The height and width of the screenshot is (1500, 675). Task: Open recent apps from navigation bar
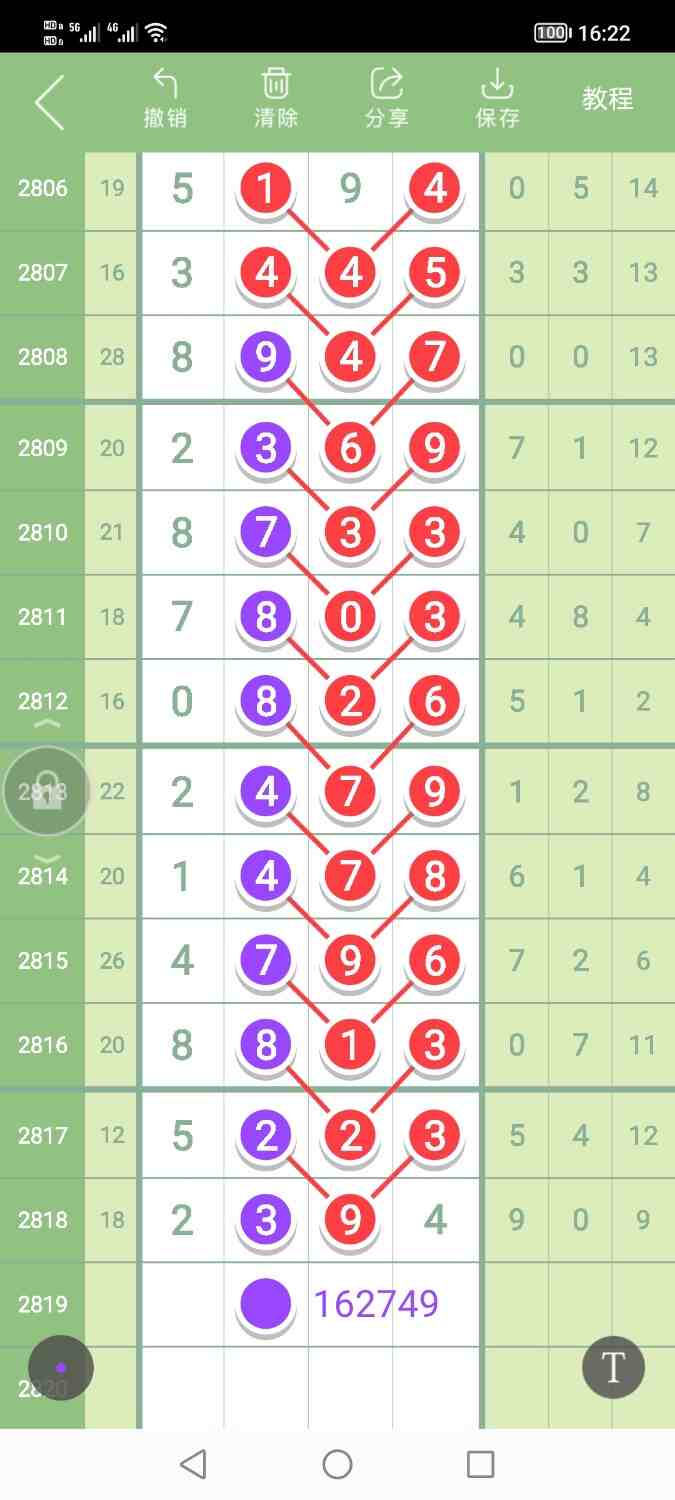tap(480, 1464)
